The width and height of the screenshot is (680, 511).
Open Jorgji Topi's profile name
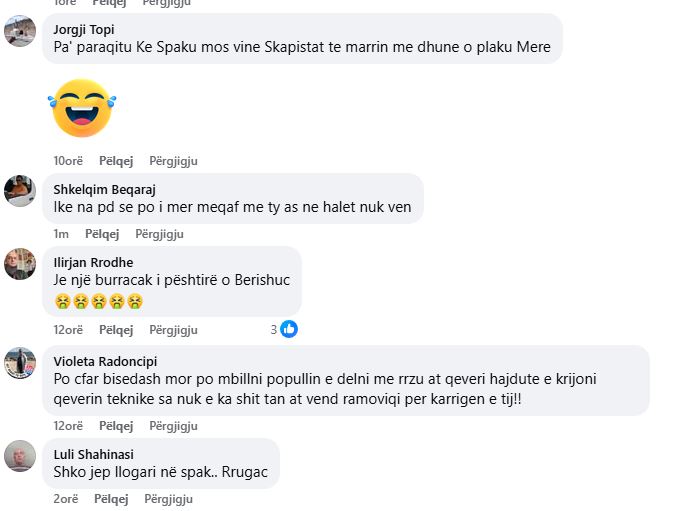pos(83,29)
